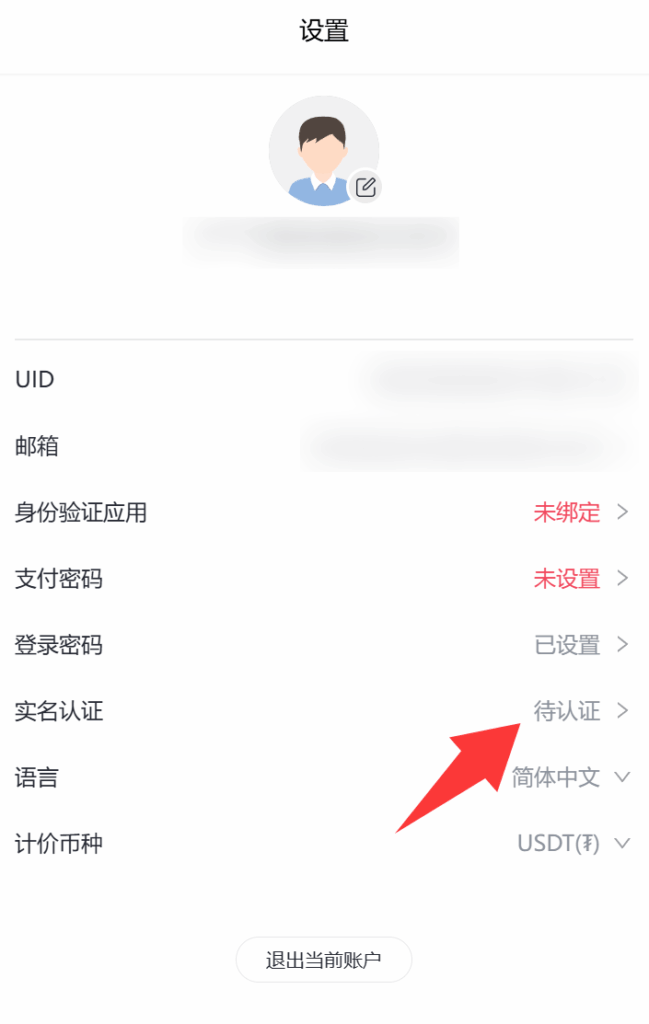Expand the 语言 language dropdown
This screenshot has height=1024, width=649.
571,777
